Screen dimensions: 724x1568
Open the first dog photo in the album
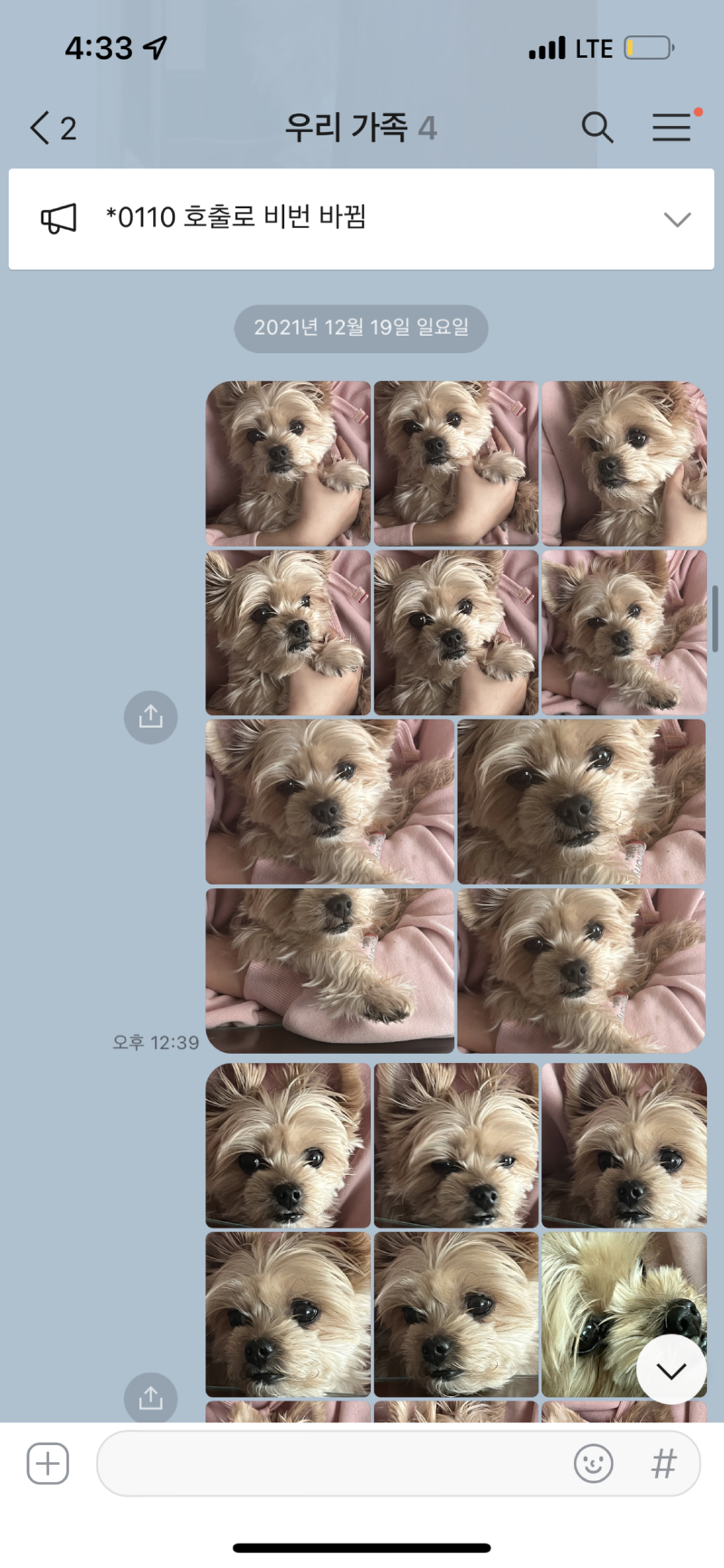[x=288, y=463]
